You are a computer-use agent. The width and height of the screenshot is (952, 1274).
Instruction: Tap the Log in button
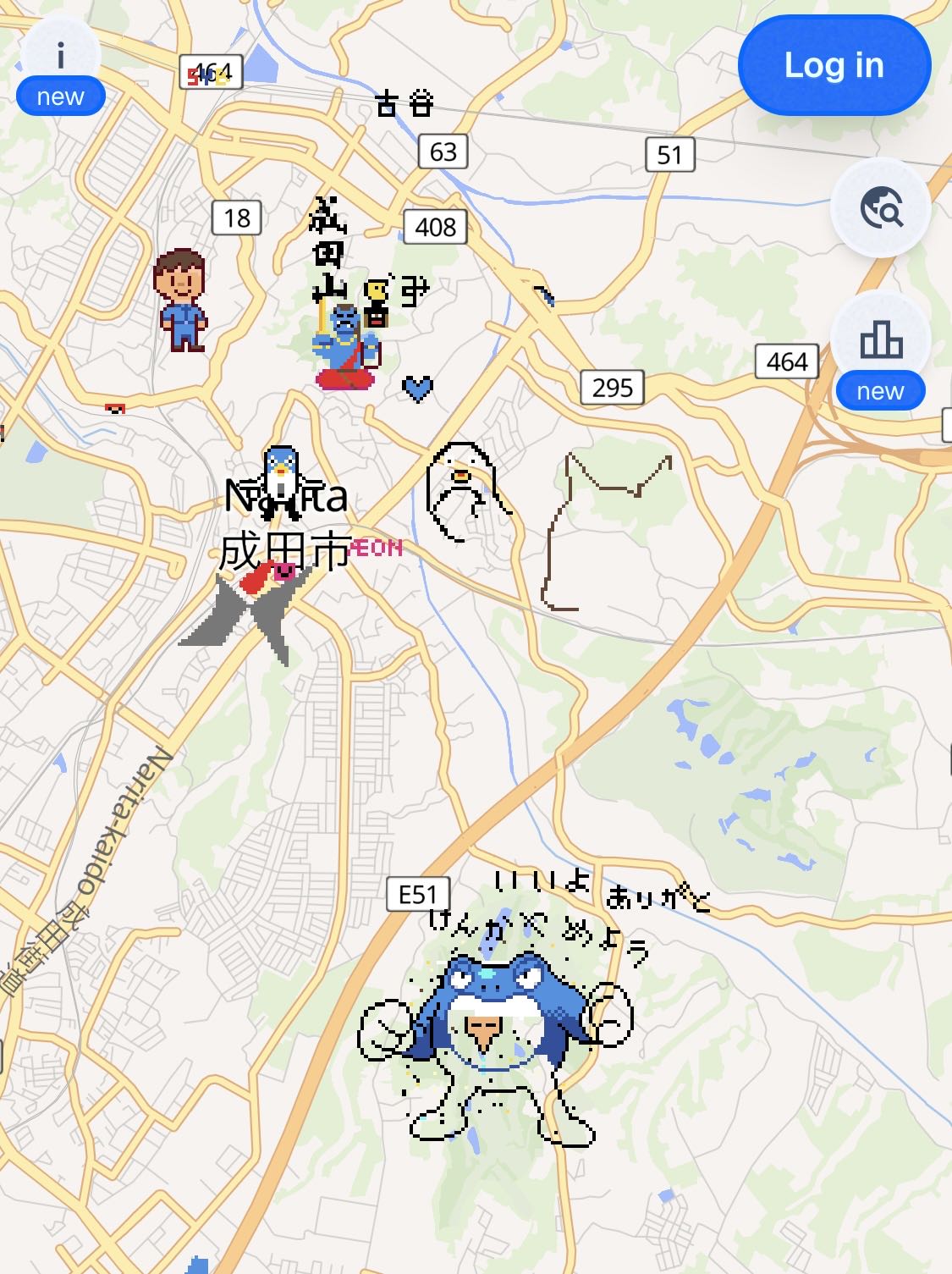click(834, 65)
